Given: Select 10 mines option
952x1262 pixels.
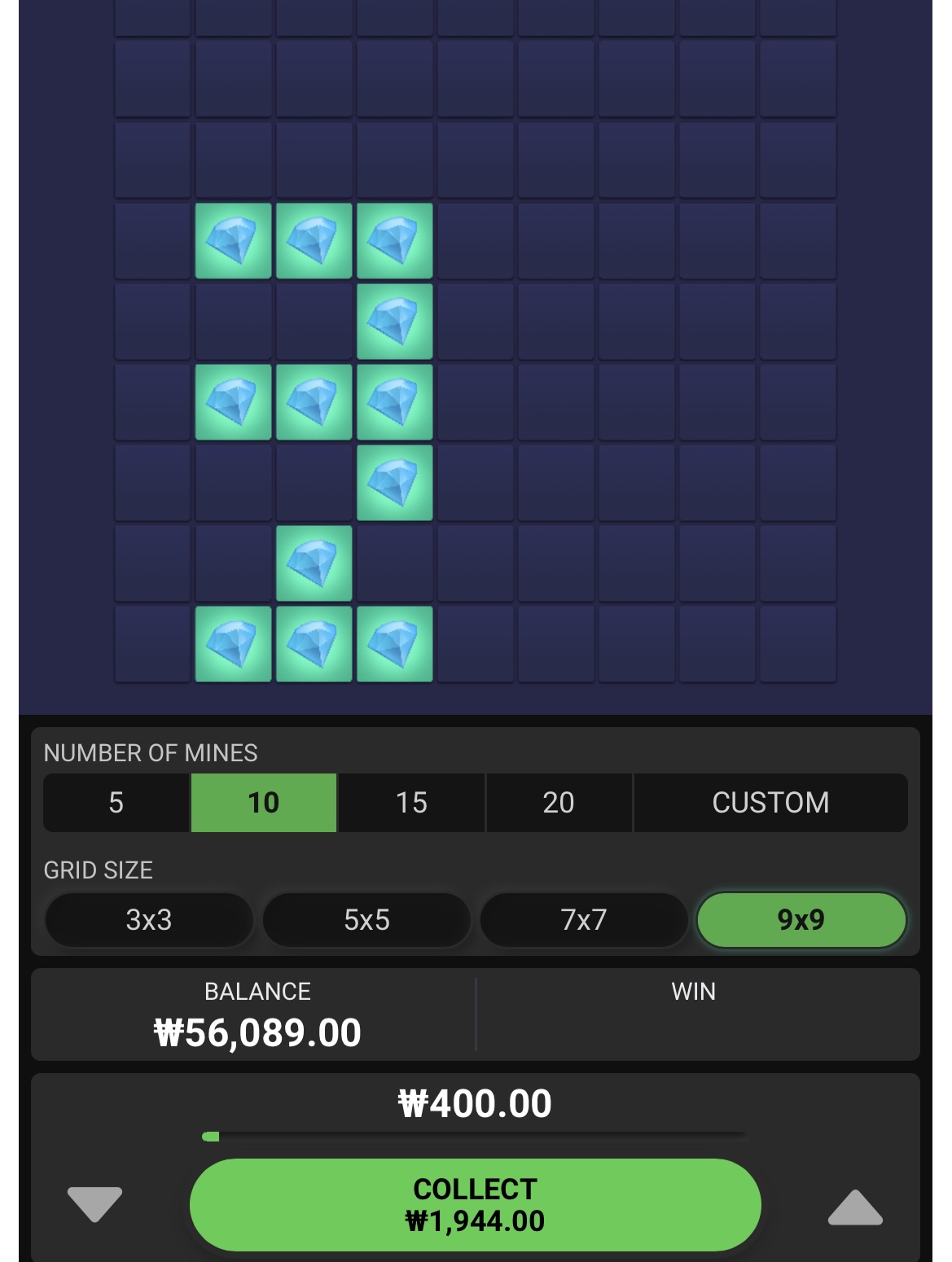Looking at the screenshot, I should (263, 803).
